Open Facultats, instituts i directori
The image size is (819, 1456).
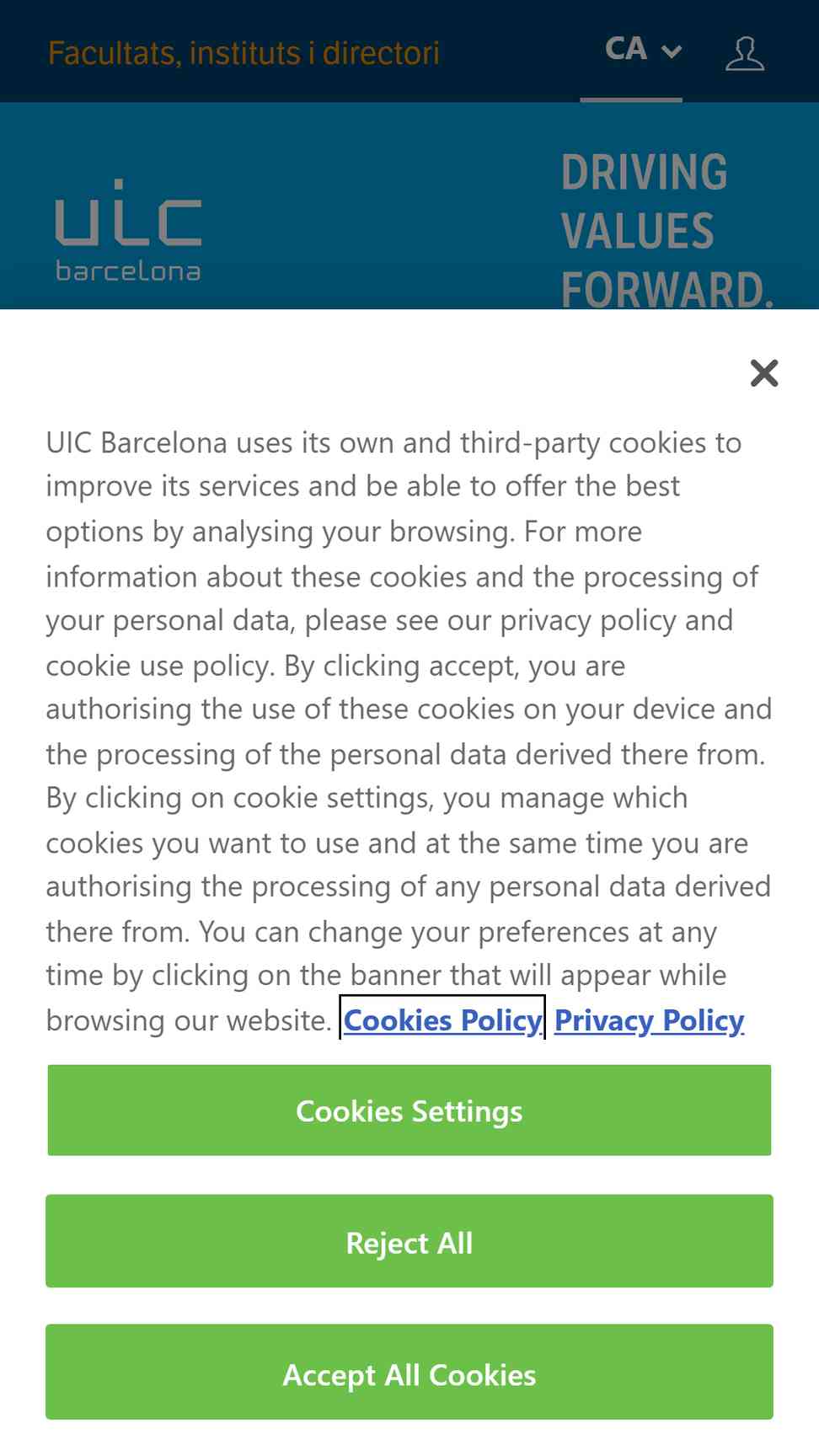(x=244, y=53)
